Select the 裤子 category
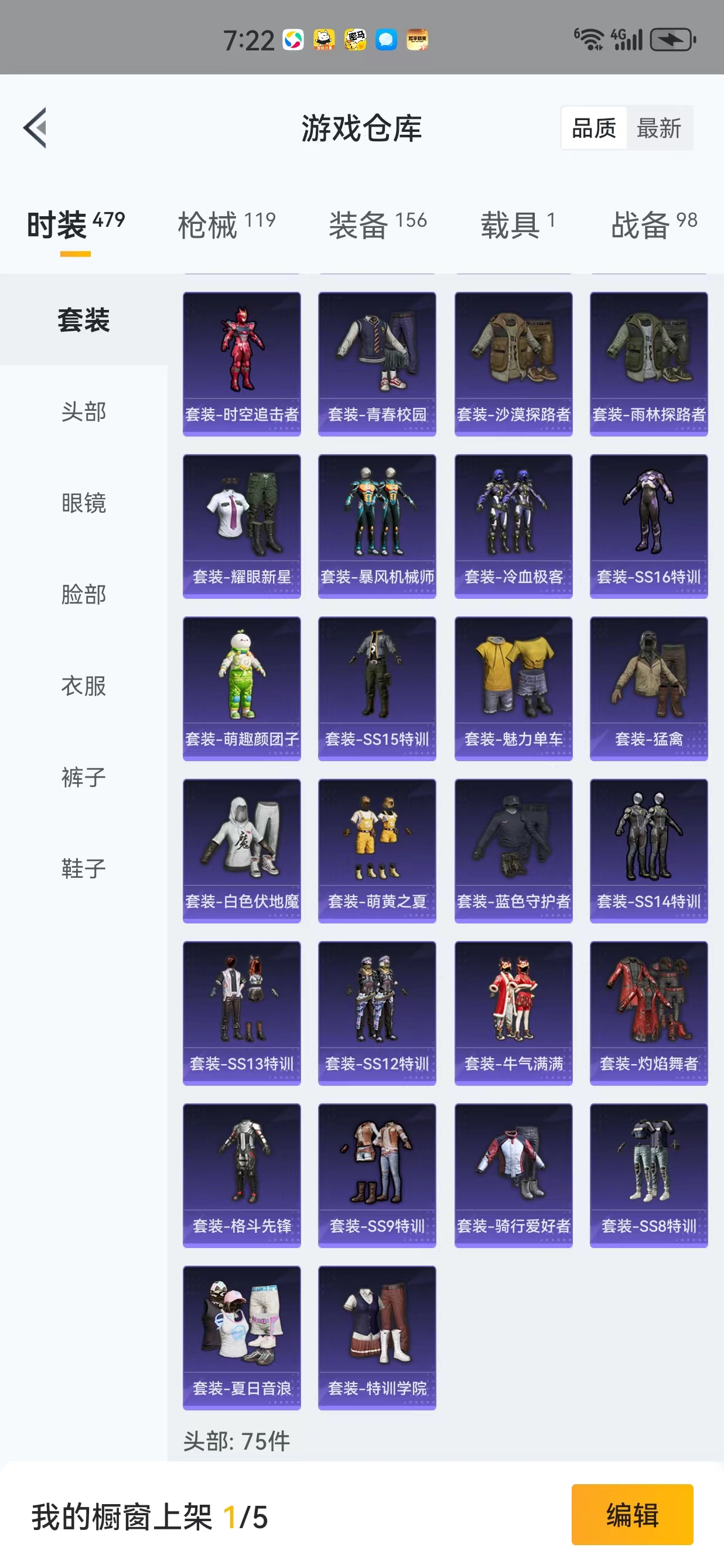The image size is (724, 1568). (x=83, y=777)
